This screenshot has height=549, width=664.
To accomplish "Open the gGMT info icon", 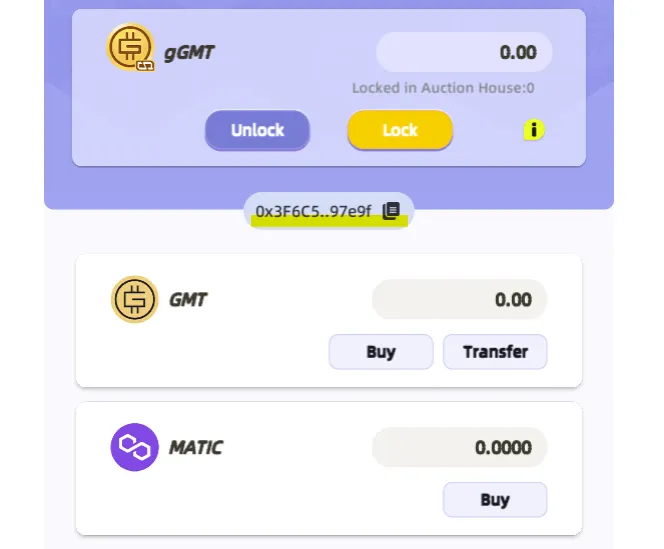I will [534, 130].
